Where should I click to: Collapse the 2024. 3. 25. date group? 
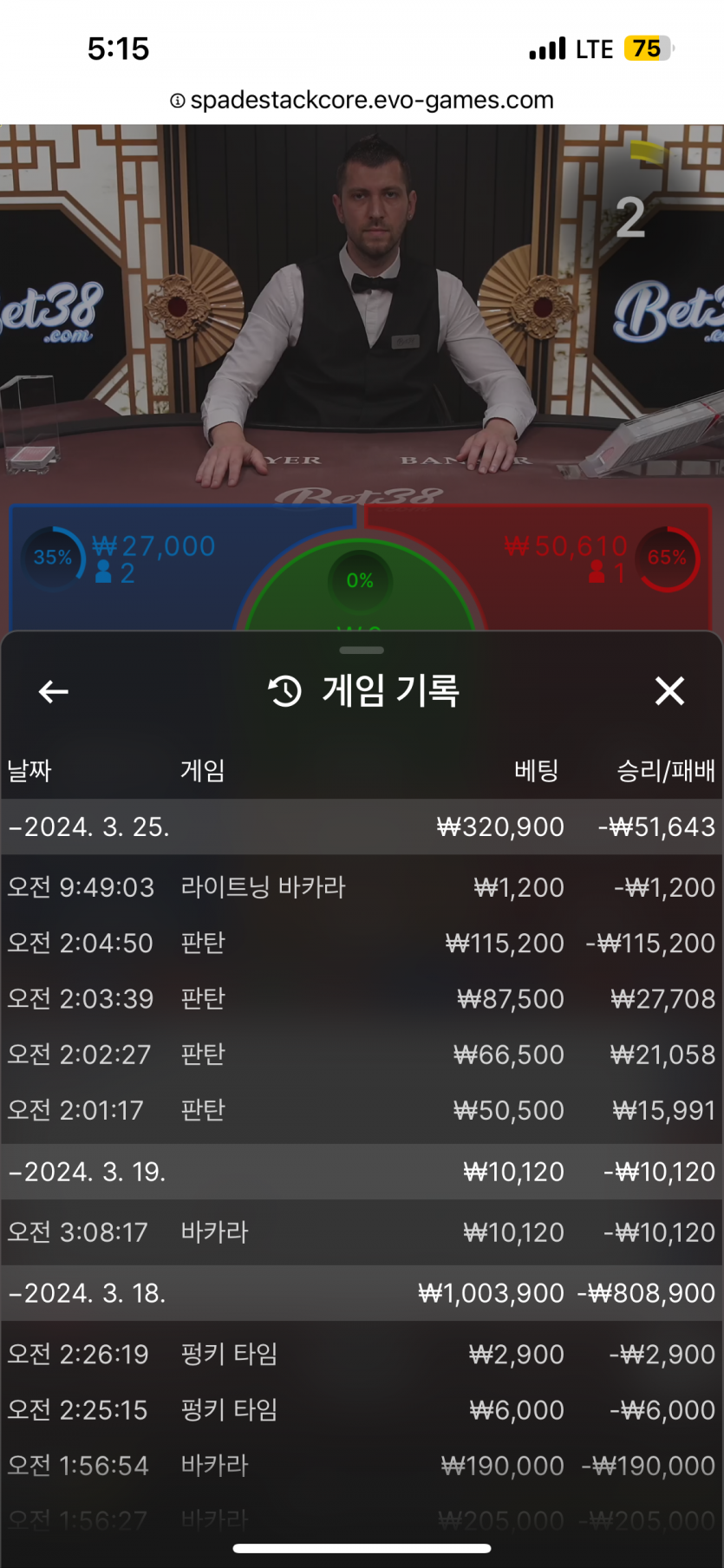click(x=89, y=826)
